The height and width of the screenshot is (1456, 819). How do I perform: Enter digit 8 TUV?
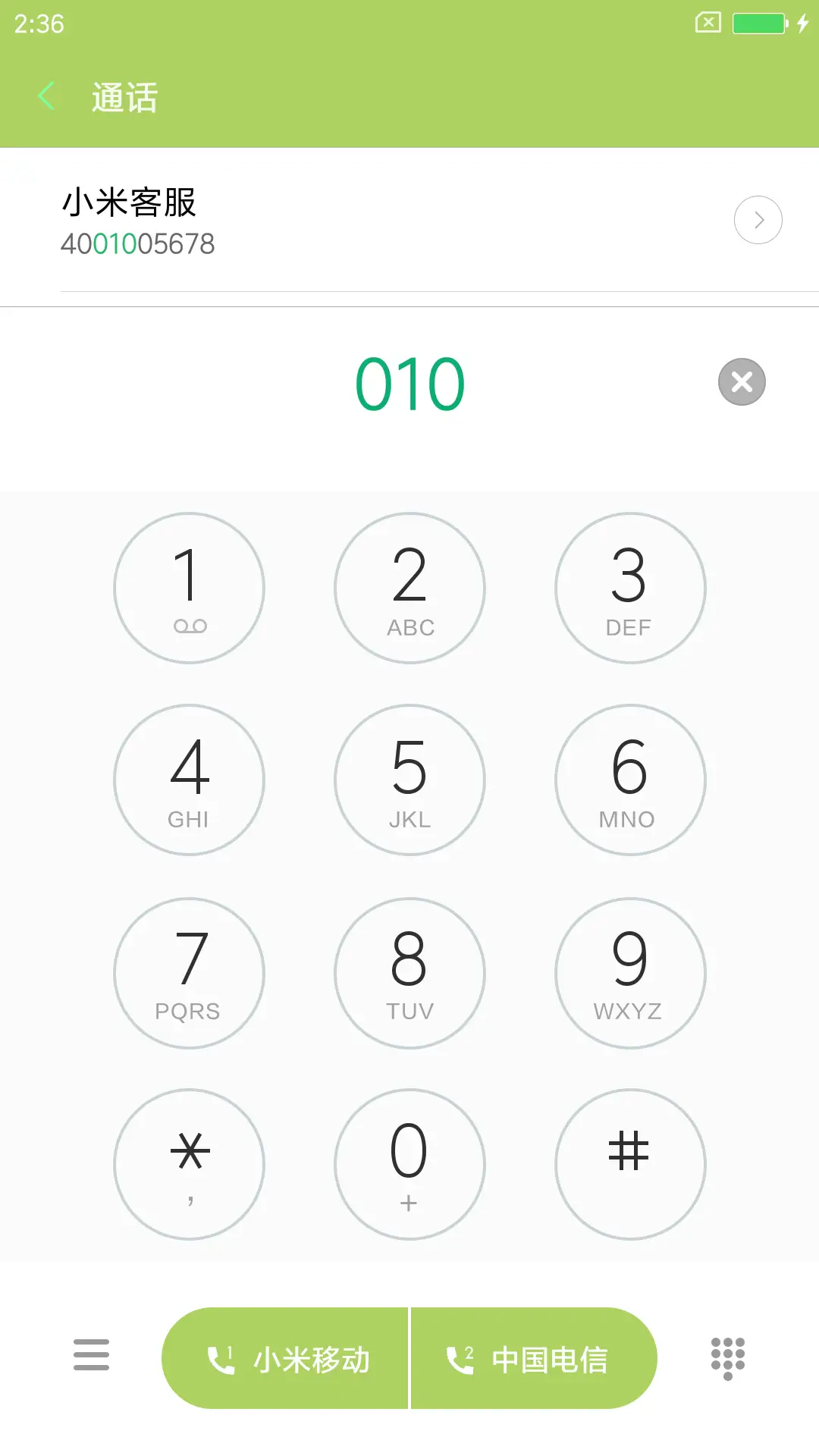tap(409, 973)
